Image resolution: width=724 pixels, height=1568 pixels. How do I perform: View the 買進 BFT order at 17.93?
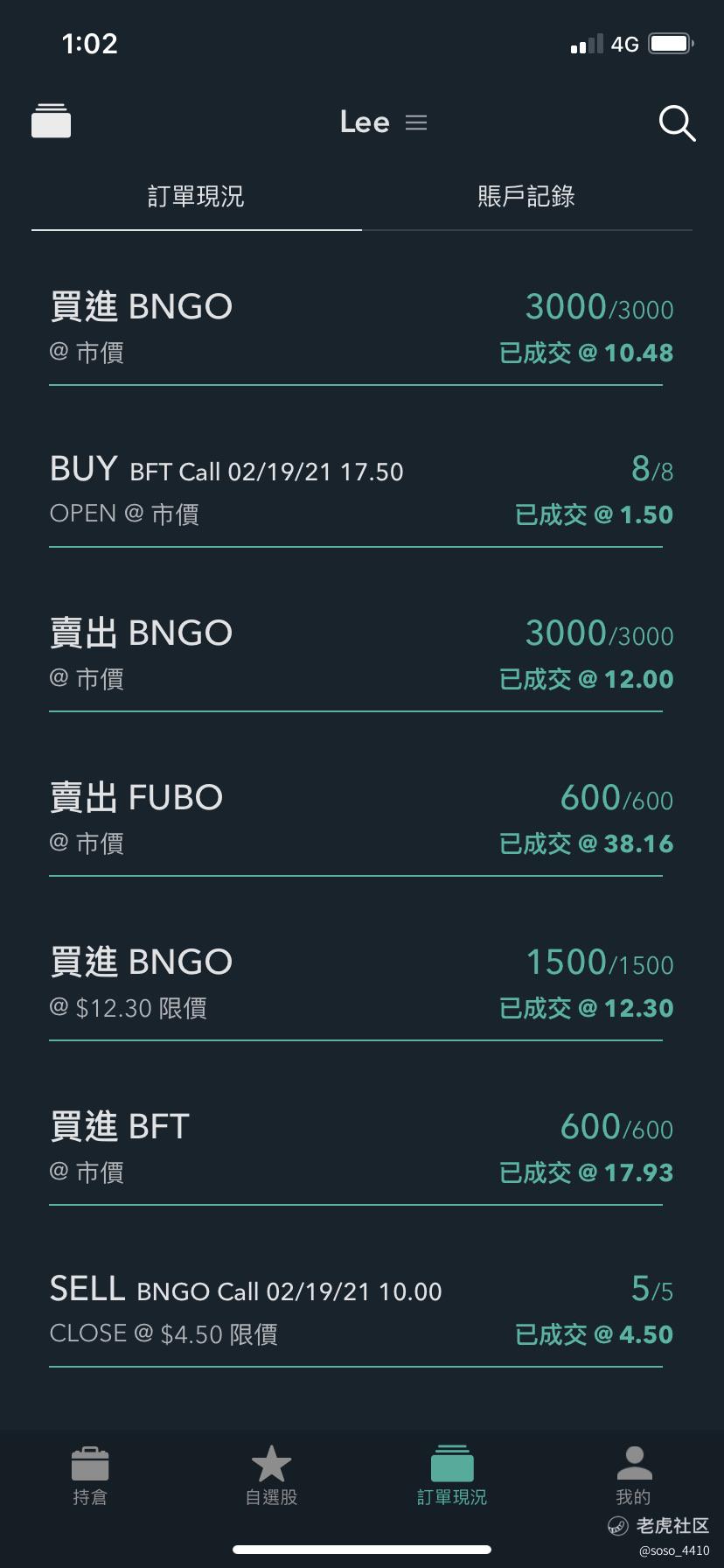click(361, 1148)
